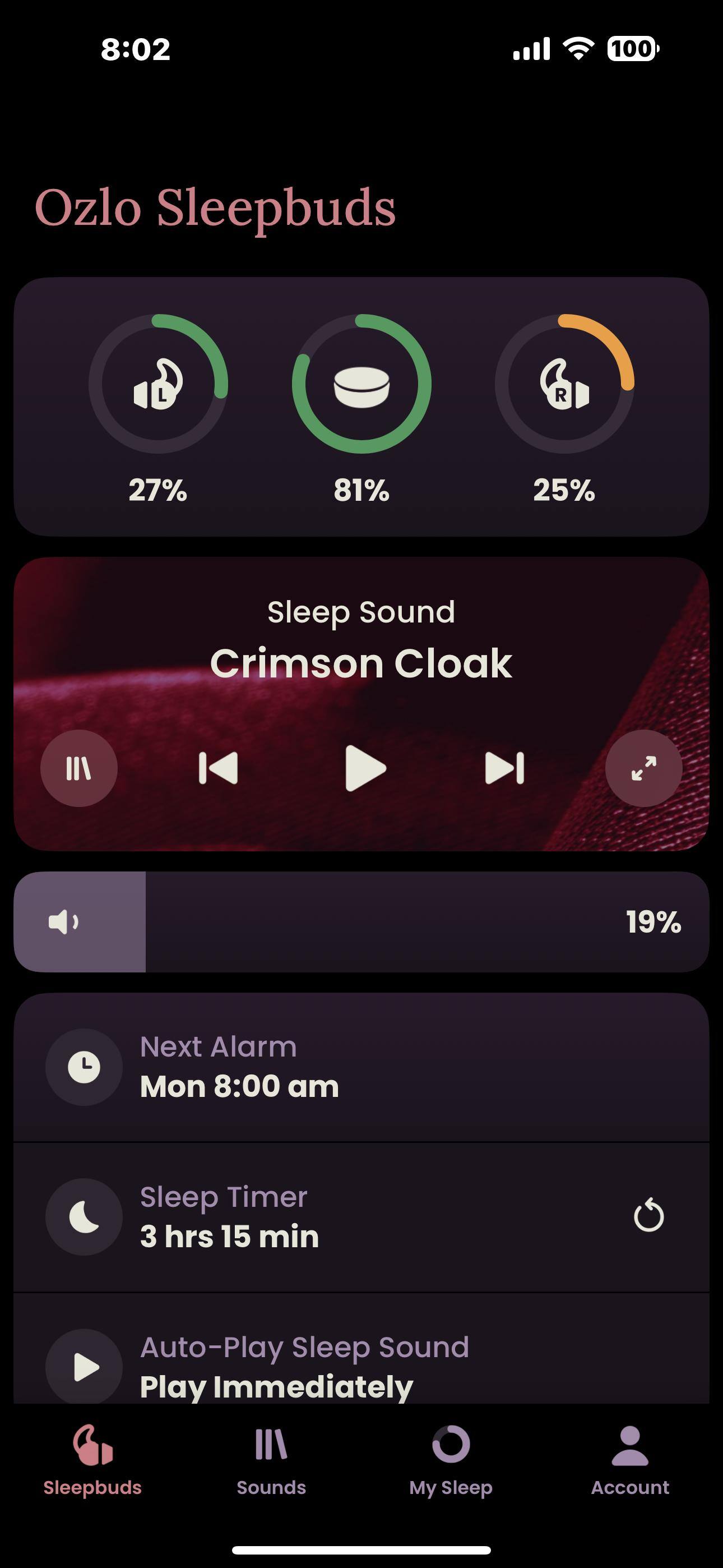Image resolution: width=723 pixels, height=1568 pixels.
Task: Reset the sleep timer
Action: click(x=649, y=1216)
